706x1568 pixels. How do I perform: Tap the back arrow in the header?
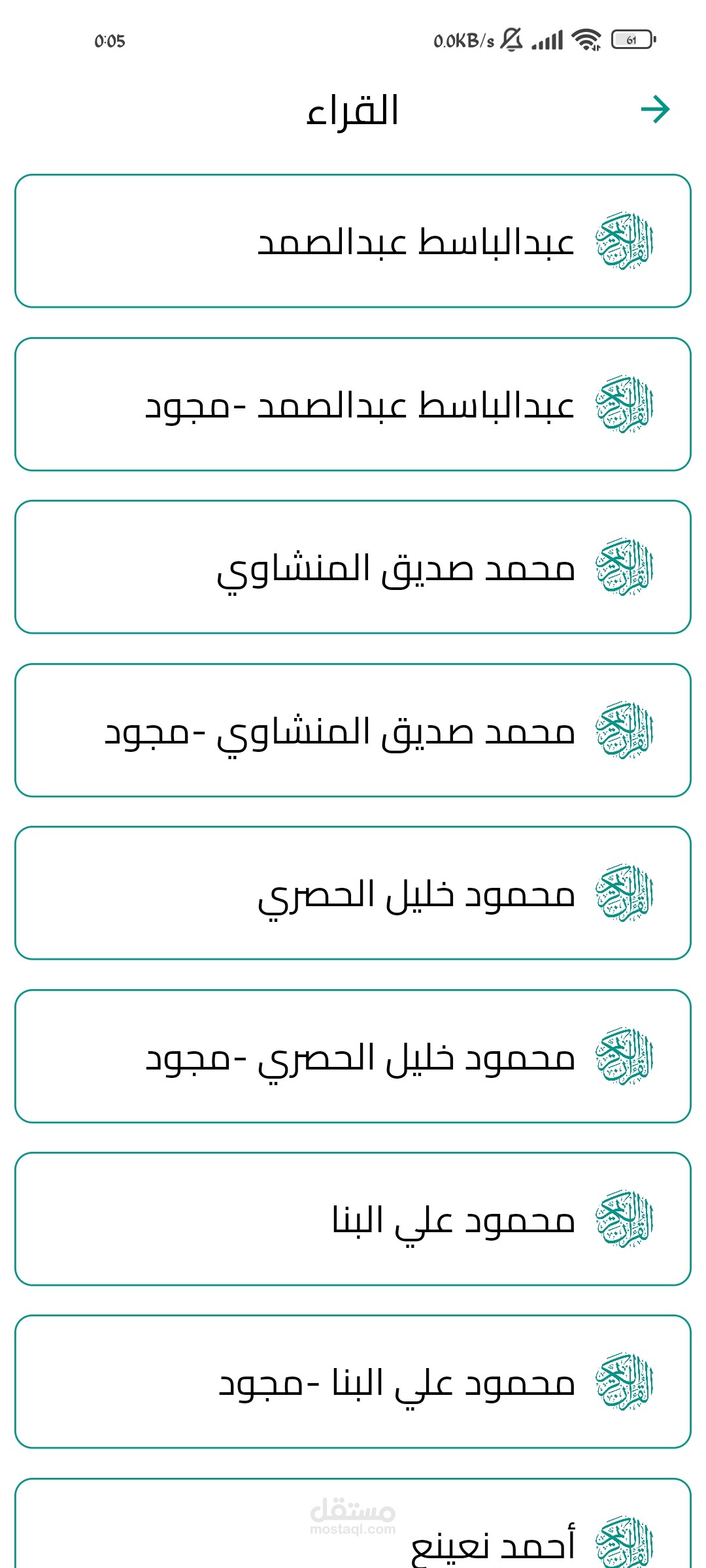coord(655,109)
